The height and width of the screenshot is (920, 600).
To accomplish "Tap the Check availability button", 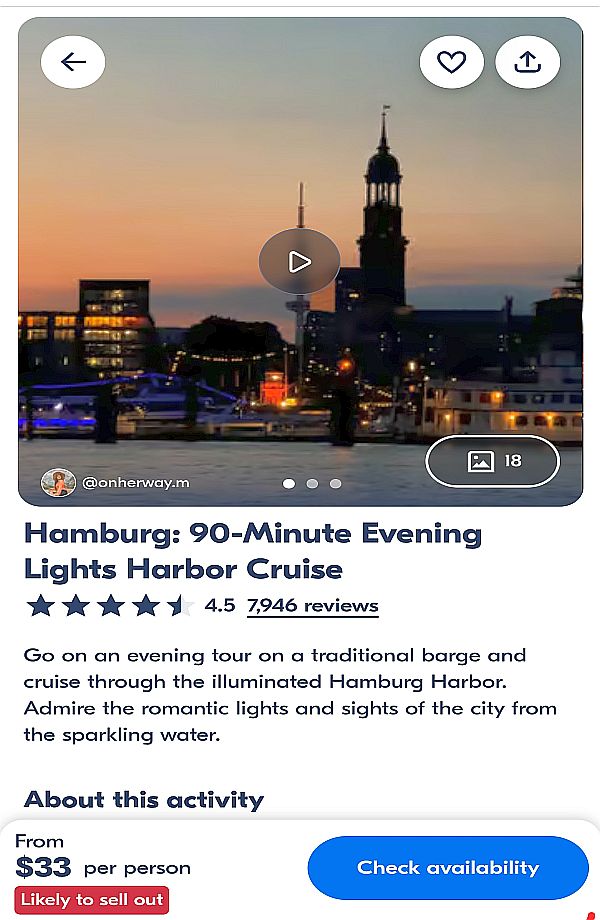I will pyautogui.click(x=448, y=867).
